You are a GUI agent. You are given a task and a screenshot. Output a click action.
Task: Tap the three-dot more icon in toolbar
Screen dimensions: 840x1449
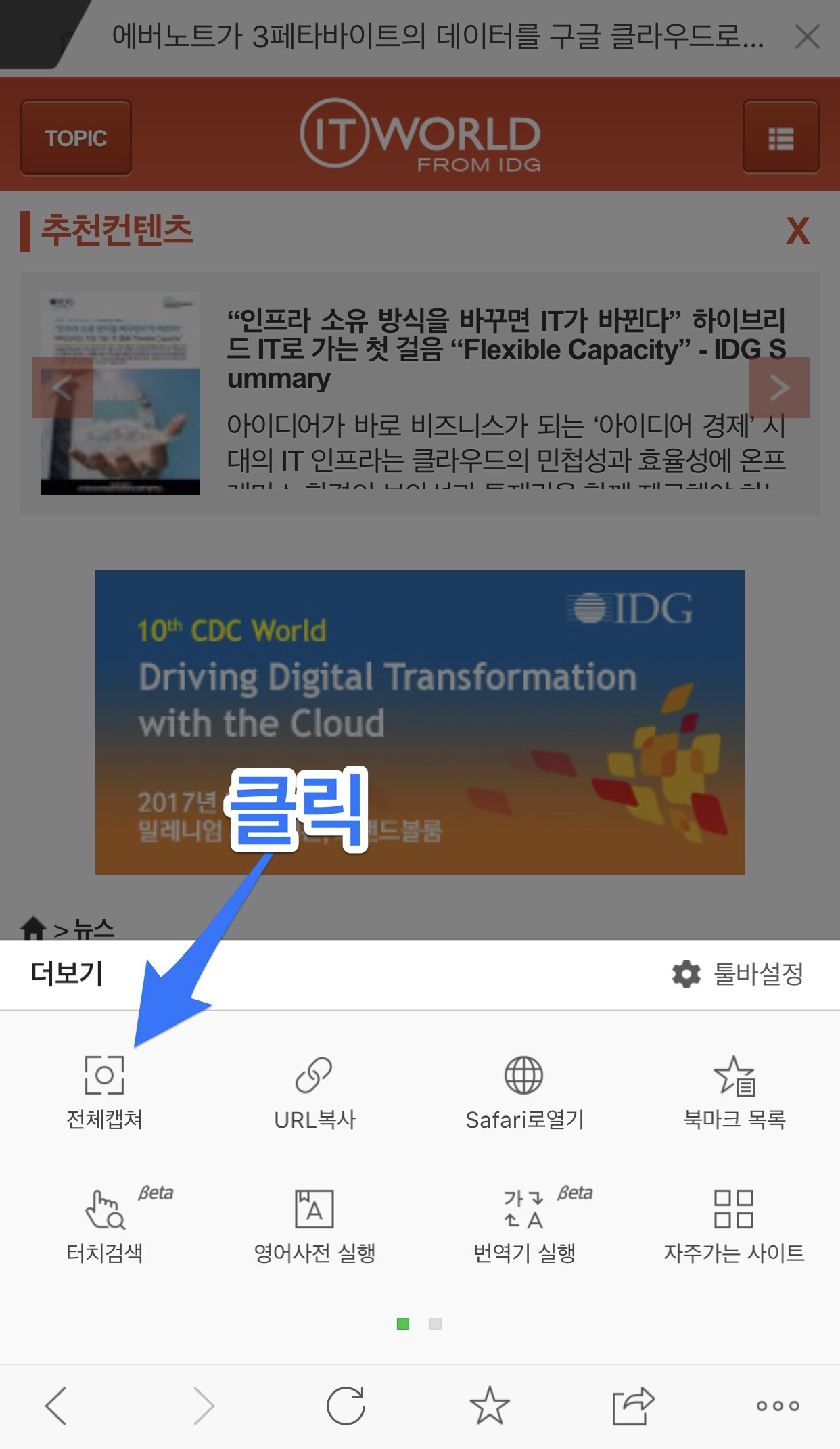tap(778, 1406)
